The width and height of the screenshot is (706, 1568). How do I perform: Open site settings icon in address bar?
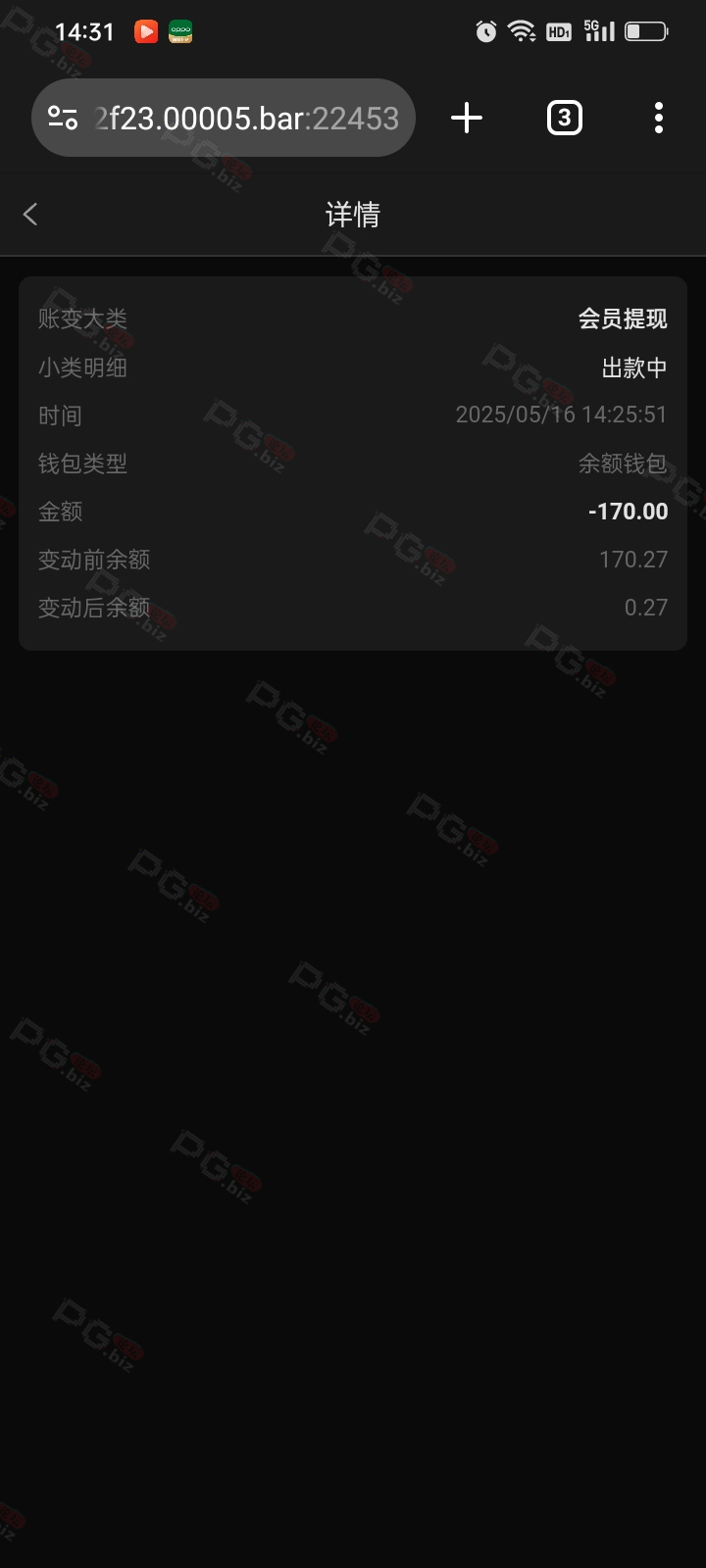click(x=63, y=119)
